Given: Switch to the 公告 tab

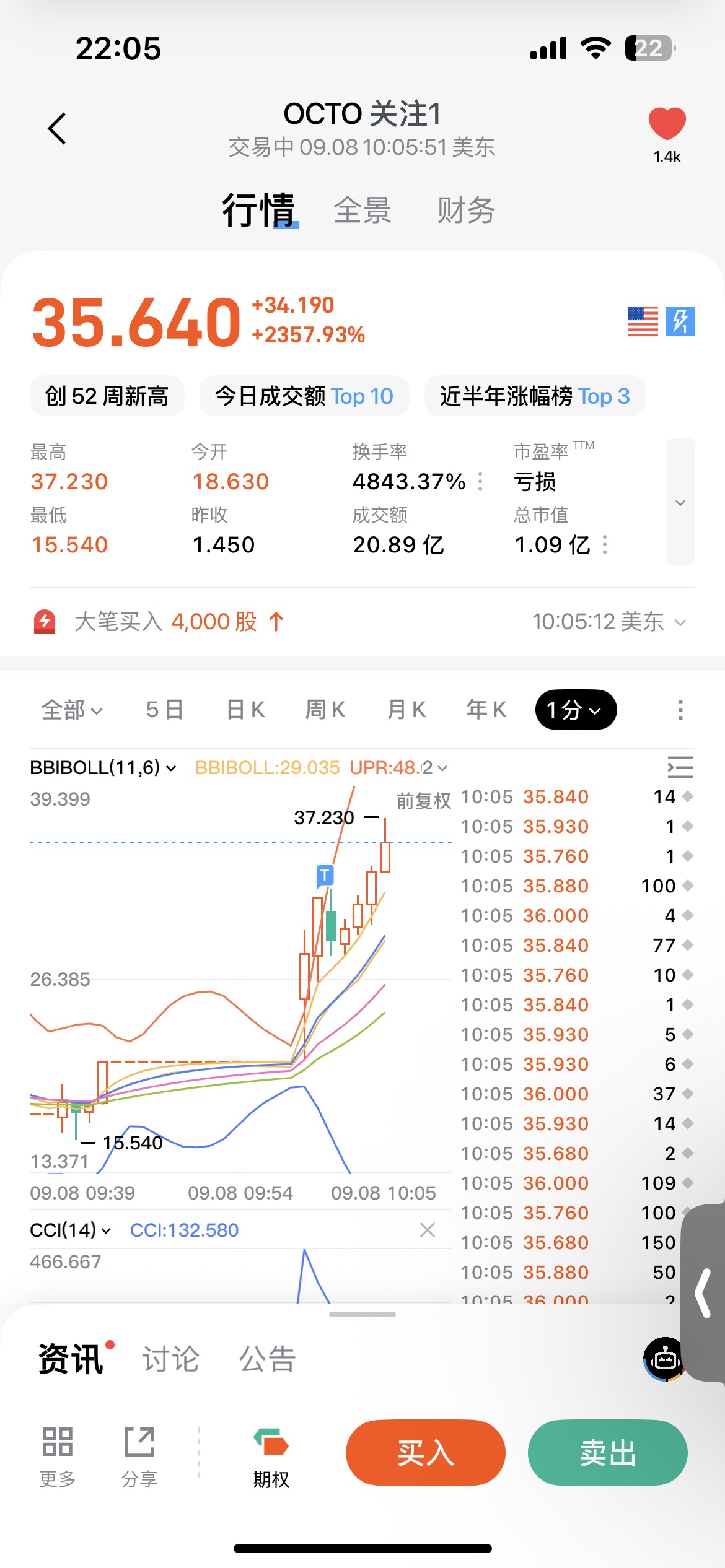Looking at the screenshot, I should pyautogui.click(x=268, y=1359).
